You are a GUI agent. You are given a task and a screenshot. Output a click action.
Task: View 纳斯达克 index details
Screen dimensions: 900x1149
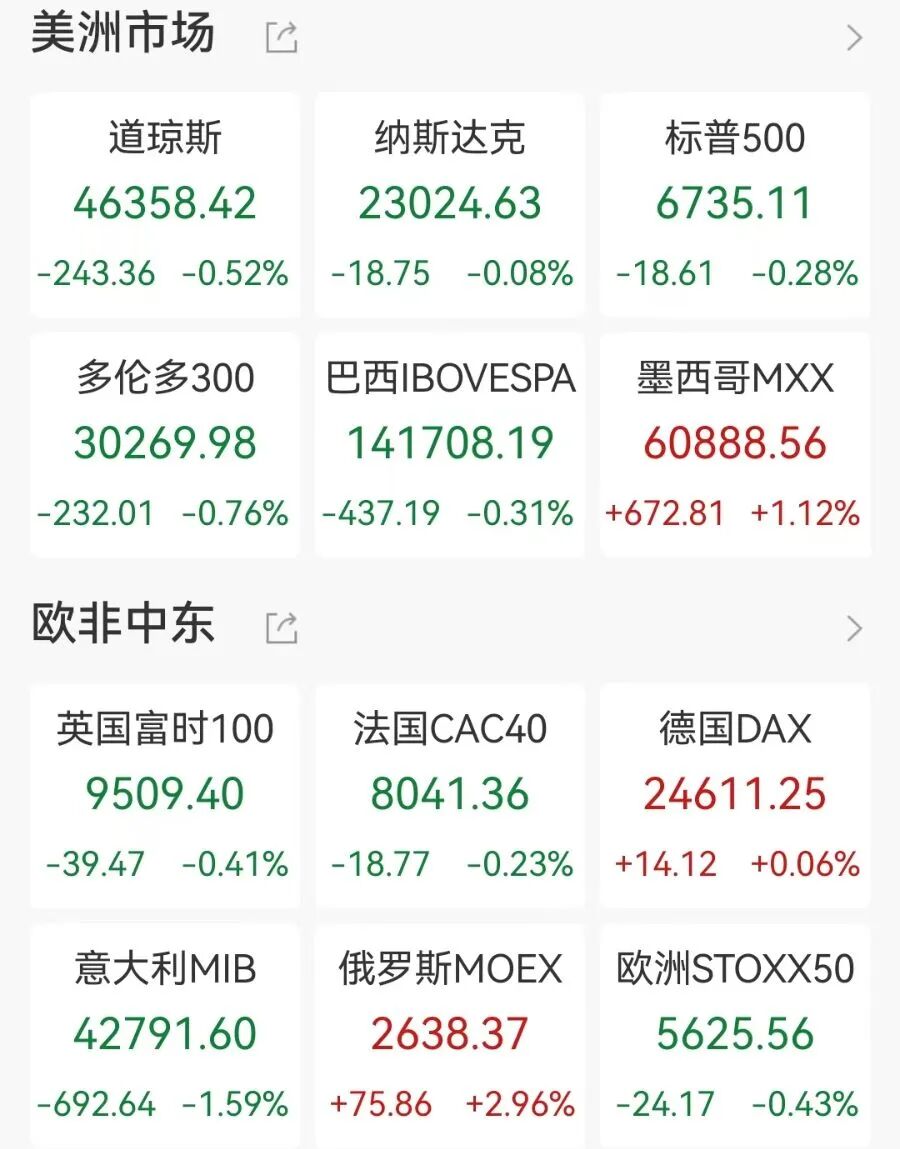coord(450,205)
